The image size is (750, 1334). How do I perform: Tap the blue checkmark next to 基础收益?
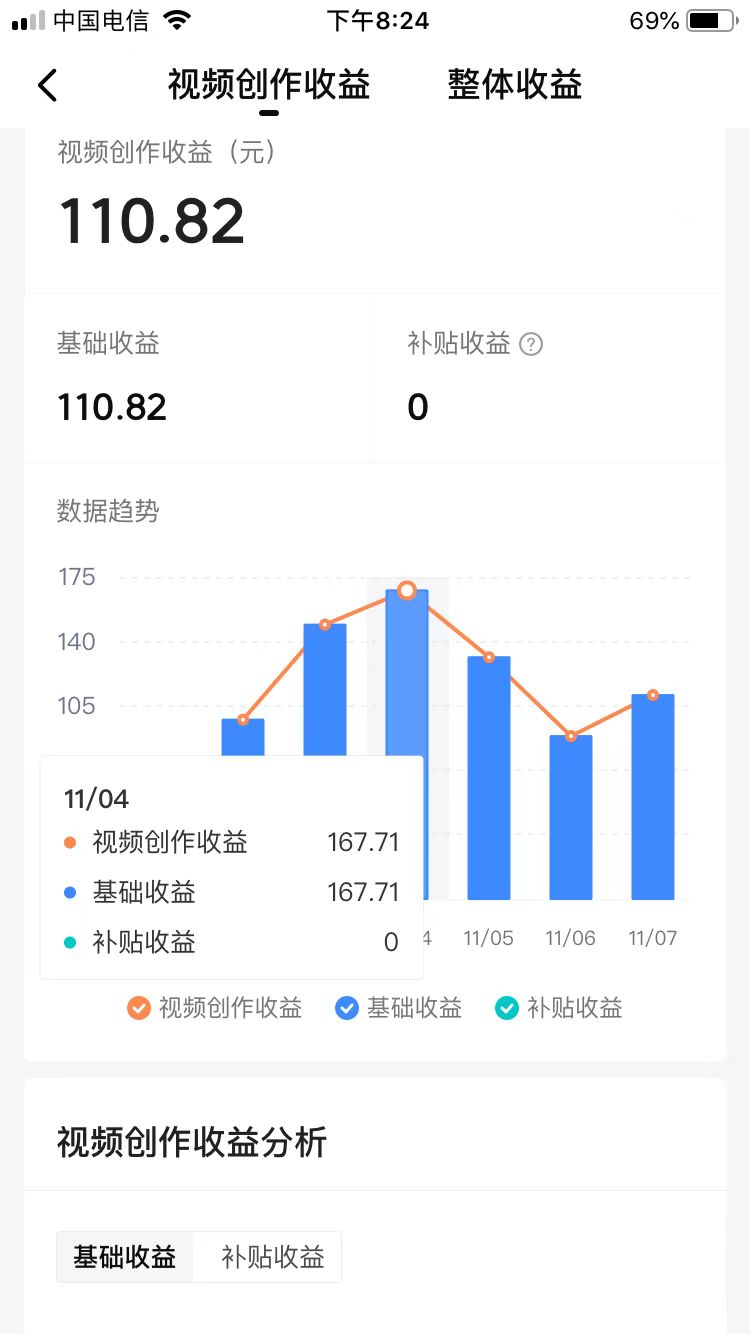346,1008
